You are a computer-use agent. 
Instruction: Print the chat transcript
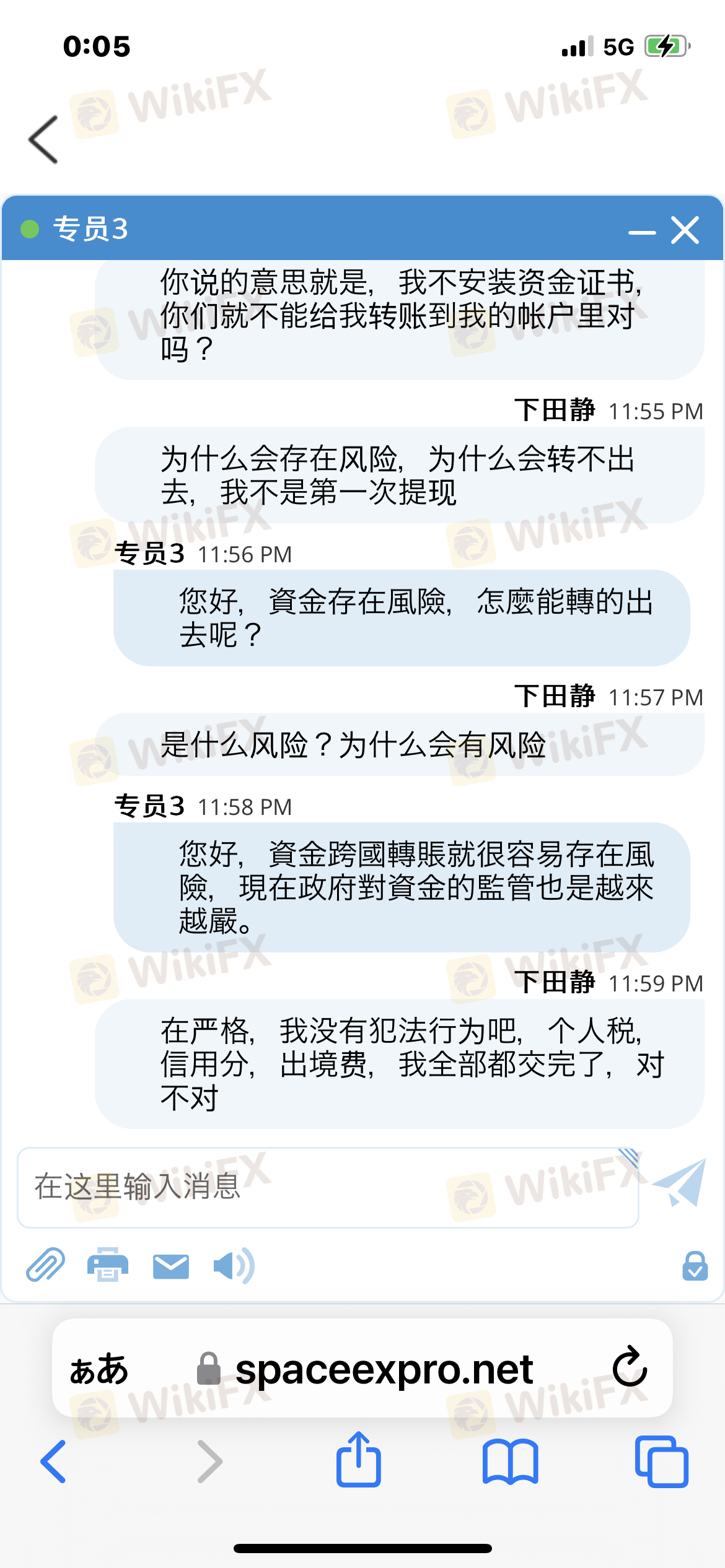[108, 1264]
